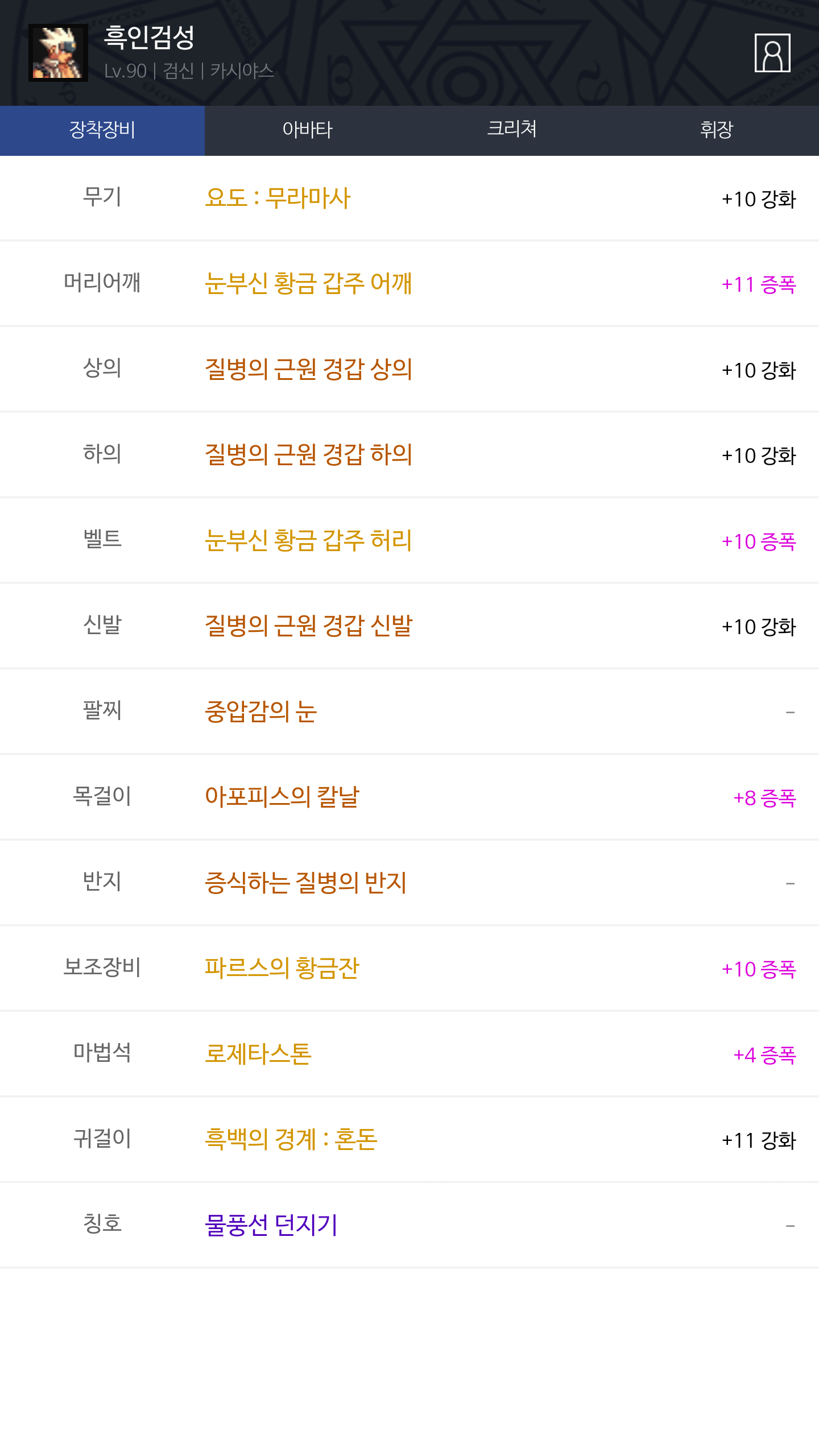This screenshot has width=819, height=1456.
Task: View magic stone 로제타스톤
Action: pos(258,1054)
